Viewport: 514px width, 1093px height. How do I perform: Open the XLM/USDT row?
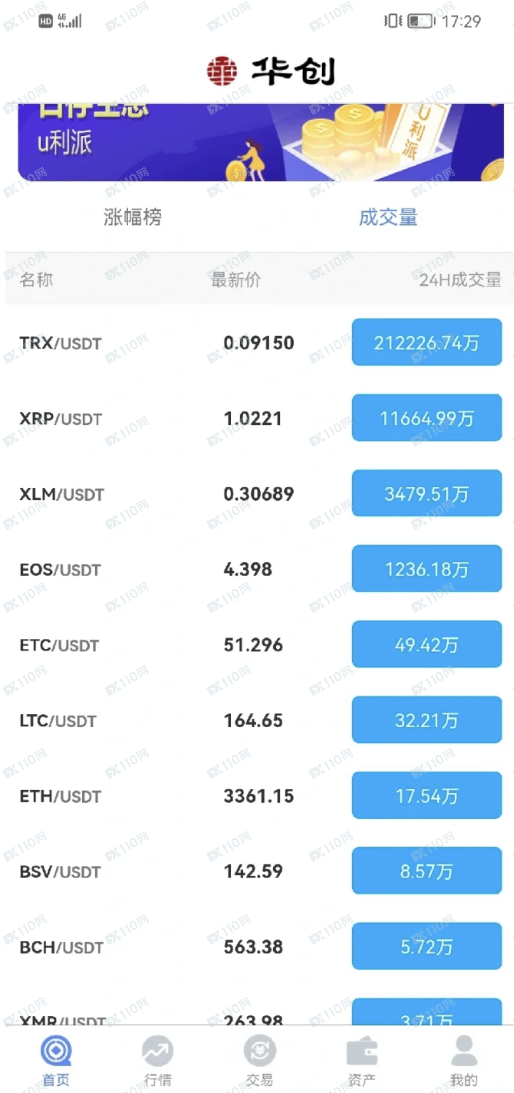pyautogui.click(x=259, y=494)
